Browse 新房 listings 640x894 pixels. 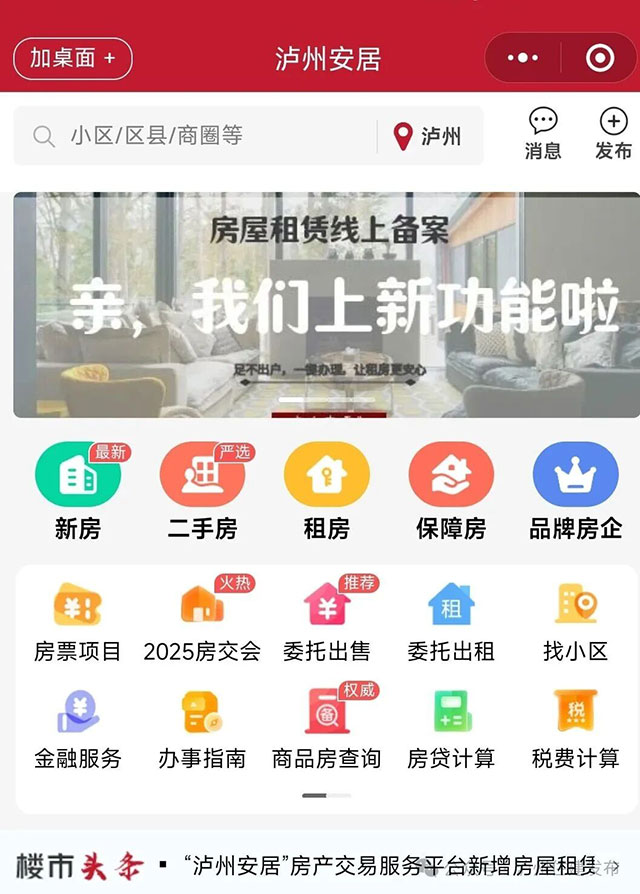78,491
